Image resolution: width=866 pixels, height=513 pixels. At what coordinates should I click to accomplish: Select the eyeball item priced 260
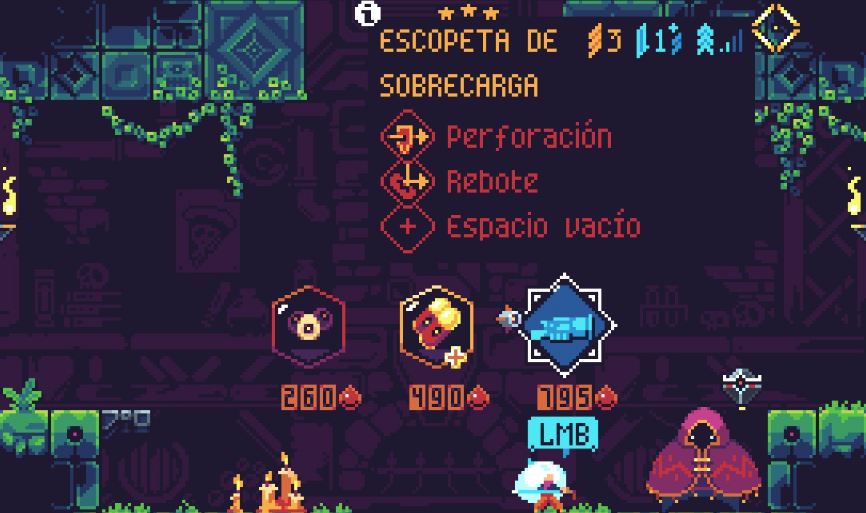pyautogui.click(x=308, y=327)
